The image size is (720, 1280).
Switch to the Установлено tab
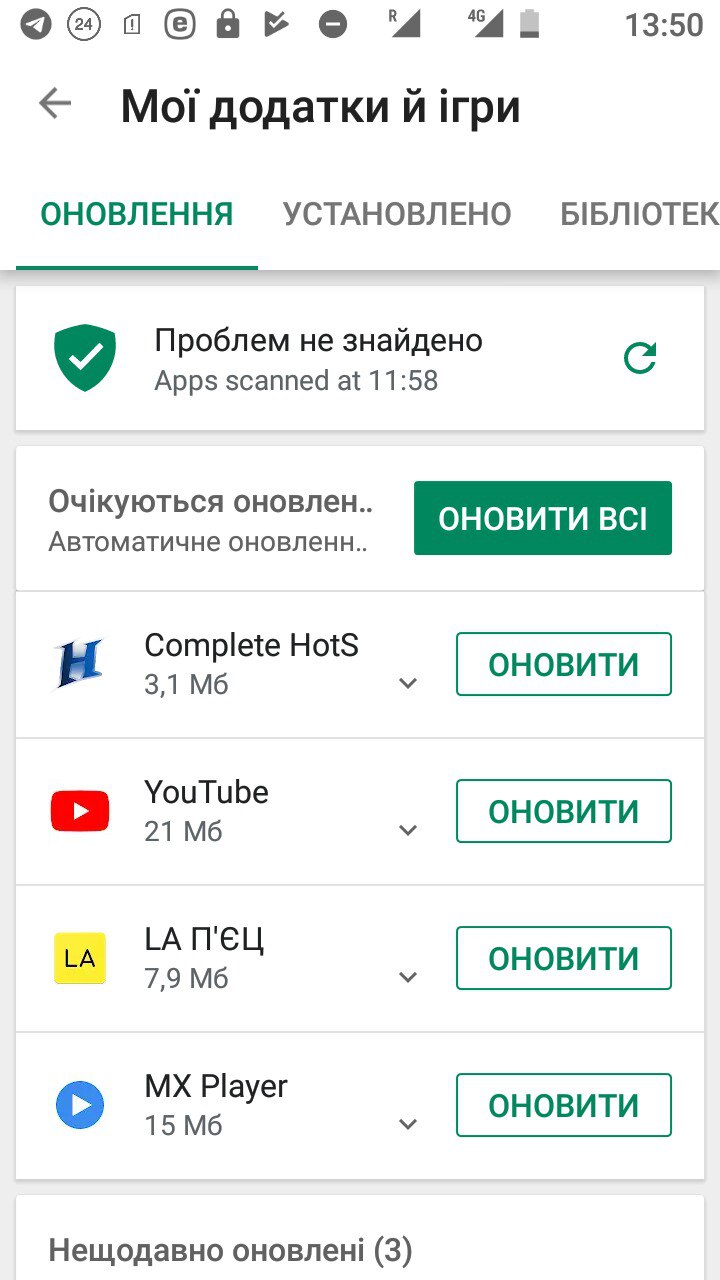397,213
